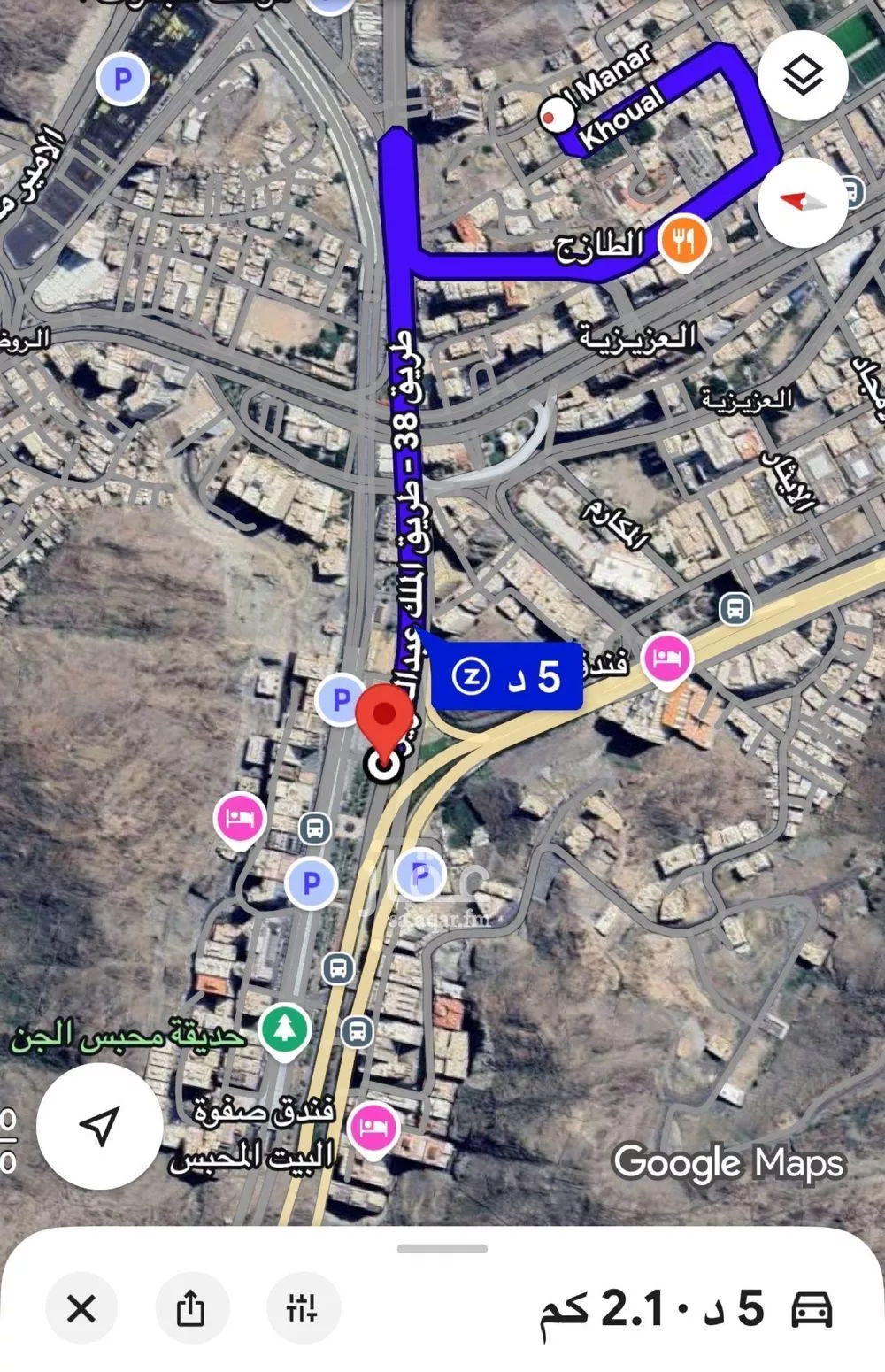Tap the 5 د · 2.1 كم trip summary
Screen dimensions: 885x1372
click(655, 1306)
